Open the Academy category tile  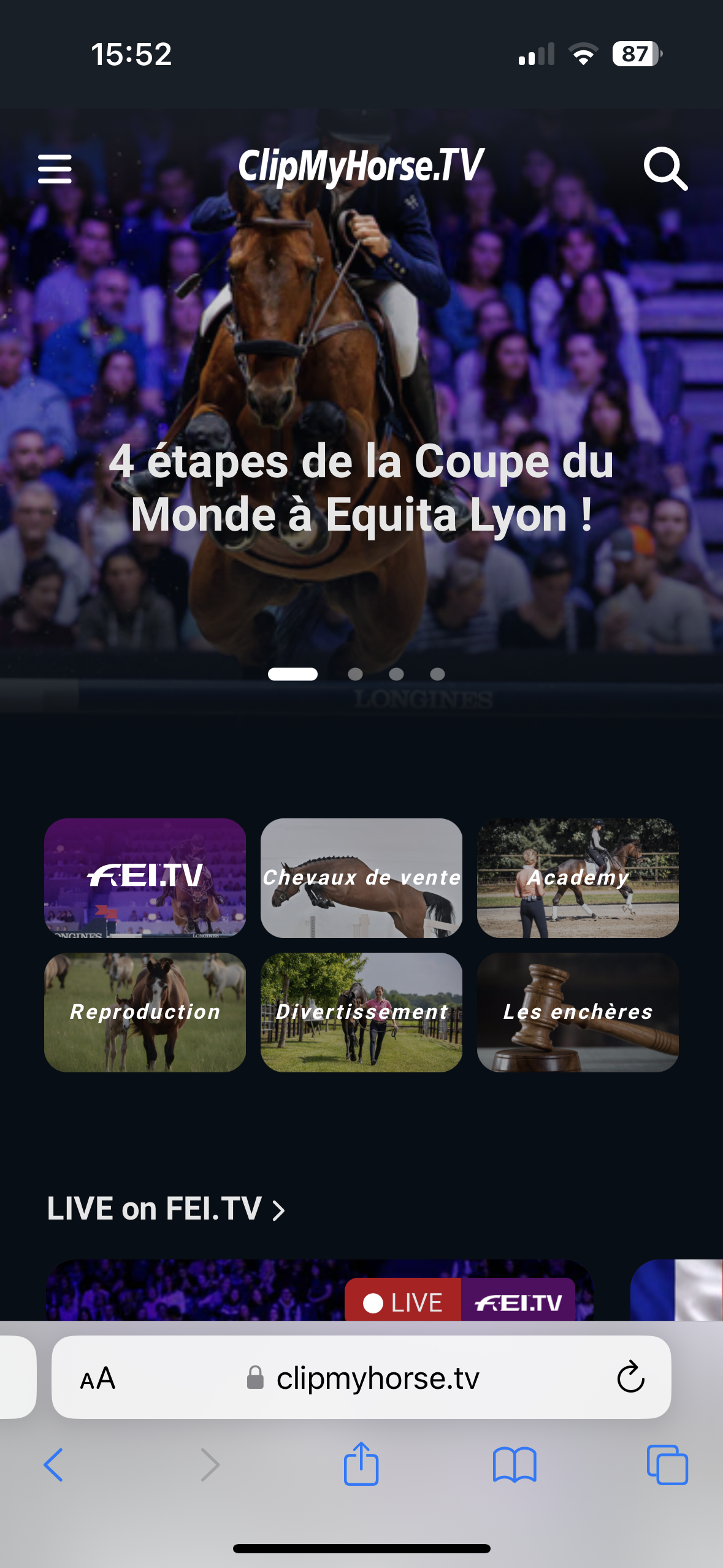(578, 877)
